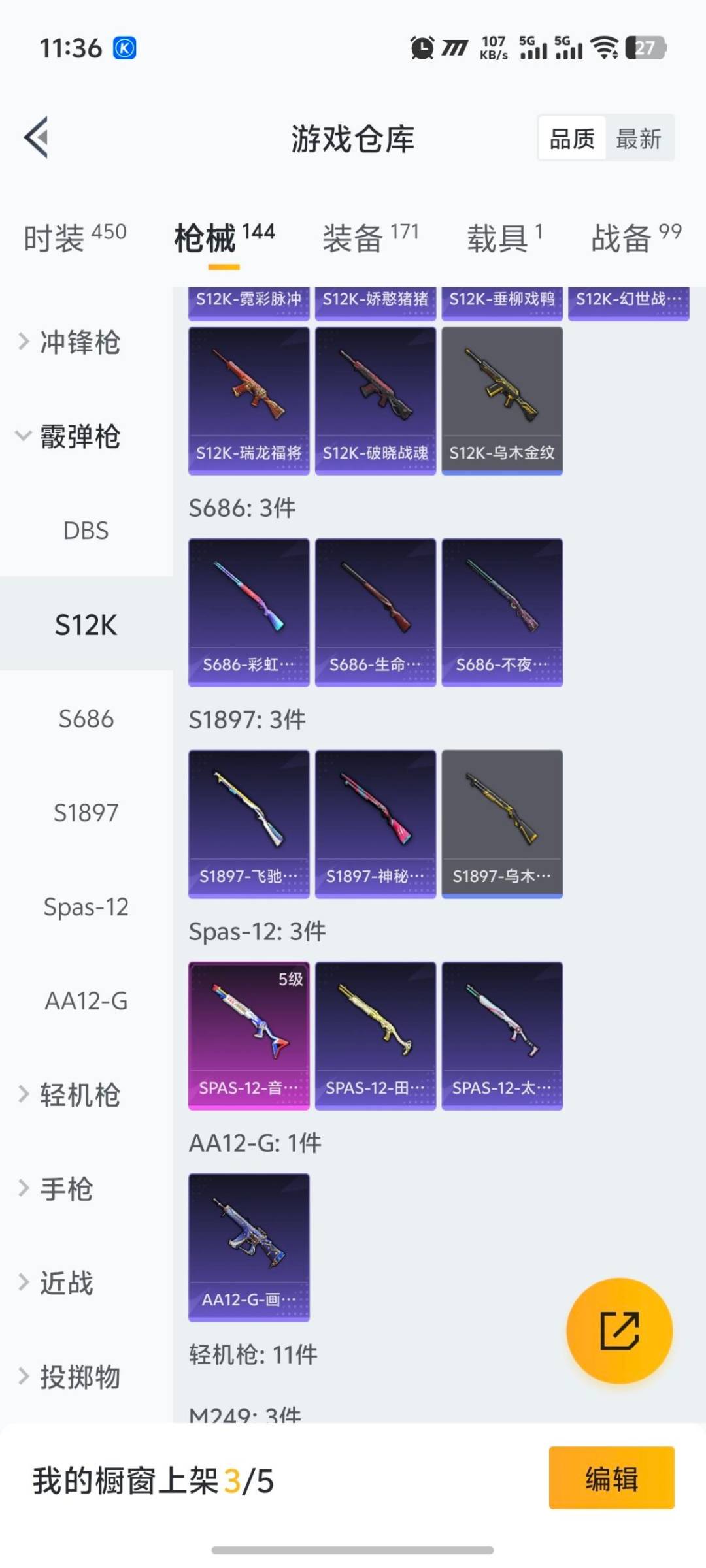Screen dimensions: 706x1568
Task: Open the AA12-G skin thumbnail
Action: coord(248,1245)
